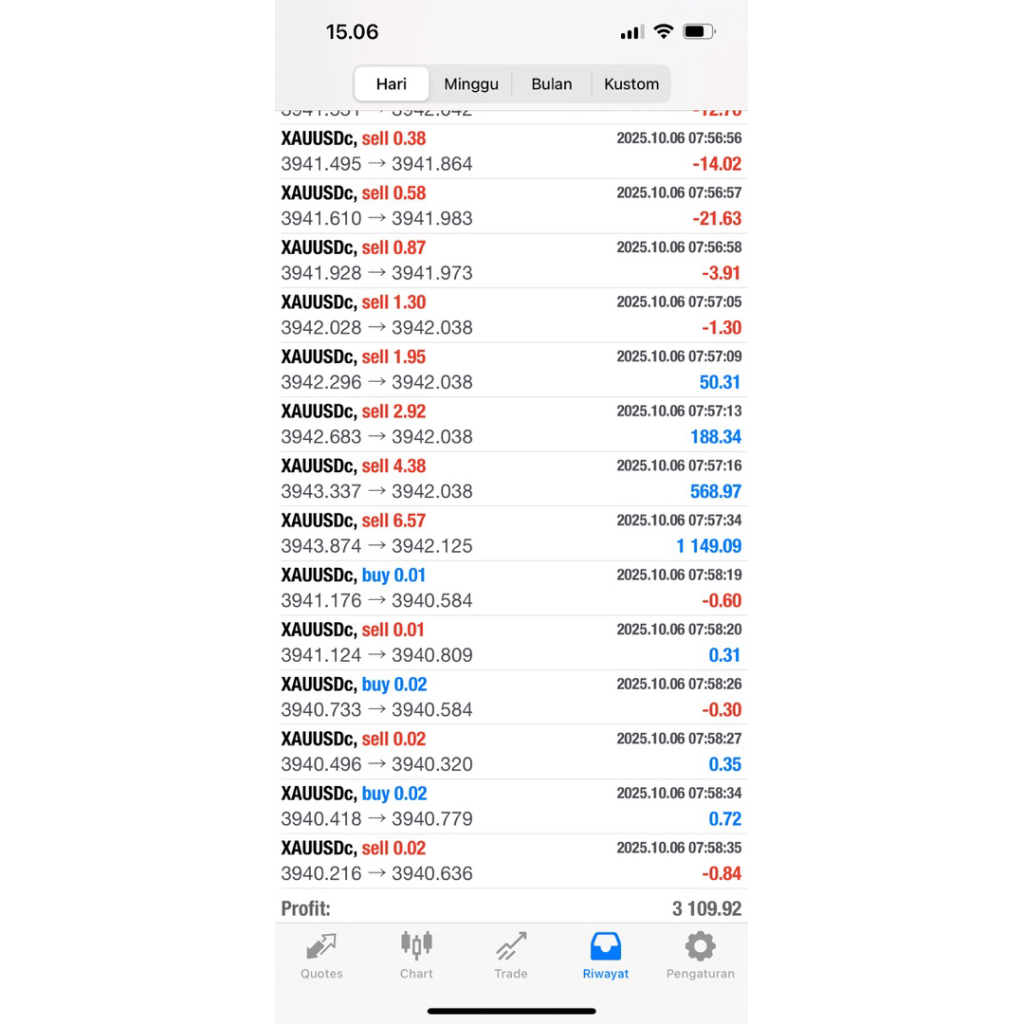Expand the sell 6.57 trade with 1 149.09 profit

click(511, 533)
